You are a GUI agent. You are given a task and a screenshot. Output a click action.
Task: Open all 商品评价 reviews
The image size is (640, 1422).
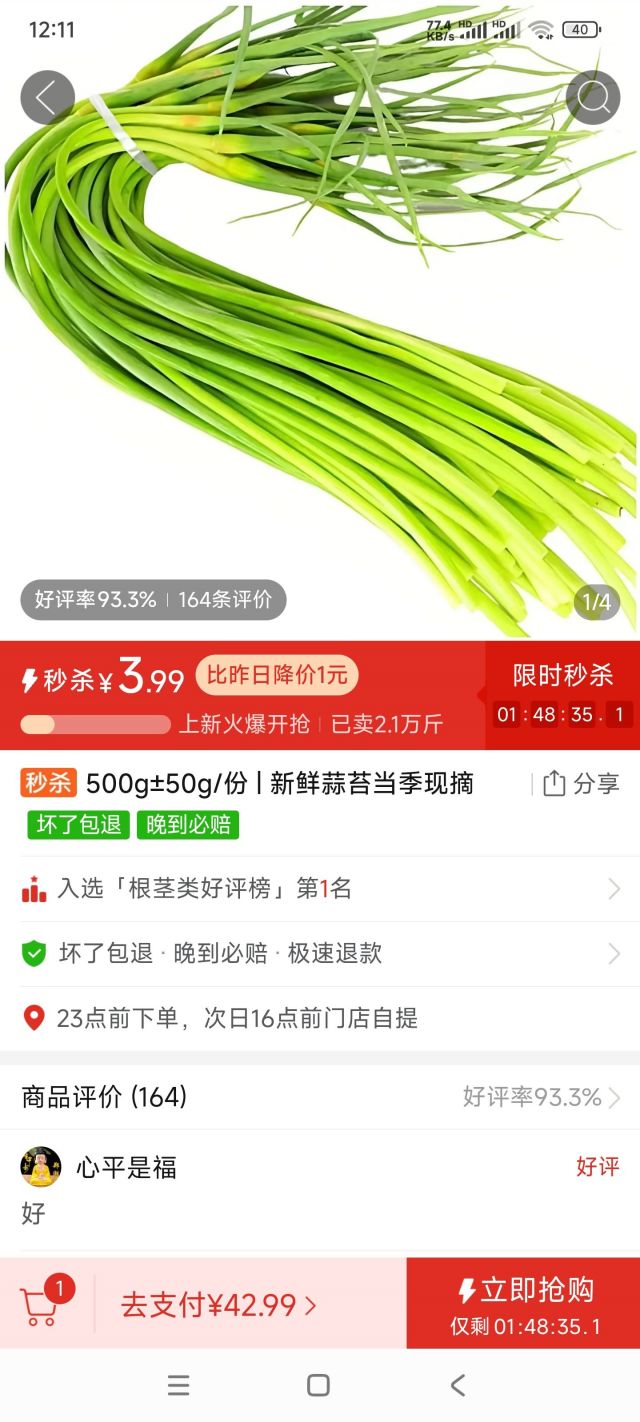320,1097
